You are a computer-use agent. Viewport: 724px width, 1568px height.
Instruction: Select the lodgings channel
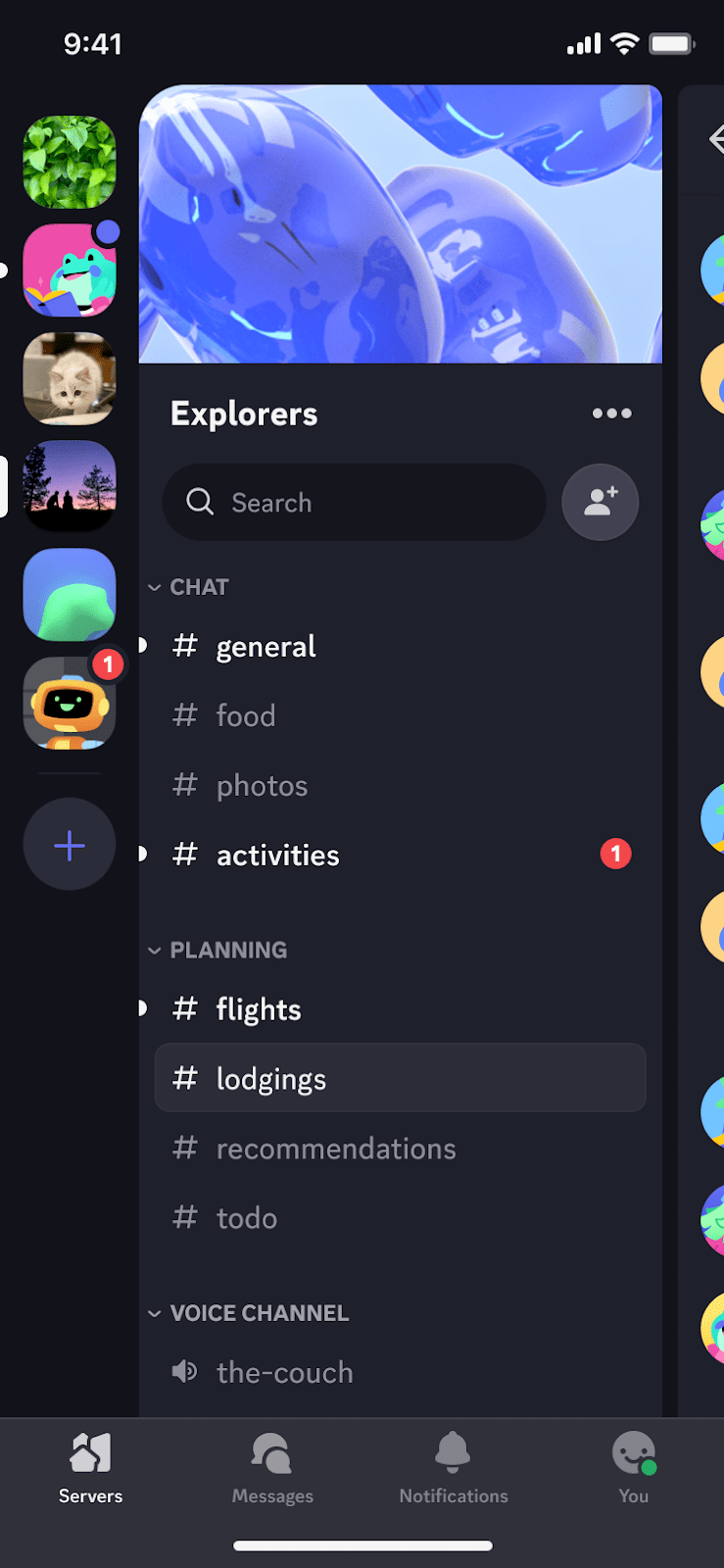[x=270, y=1077]
